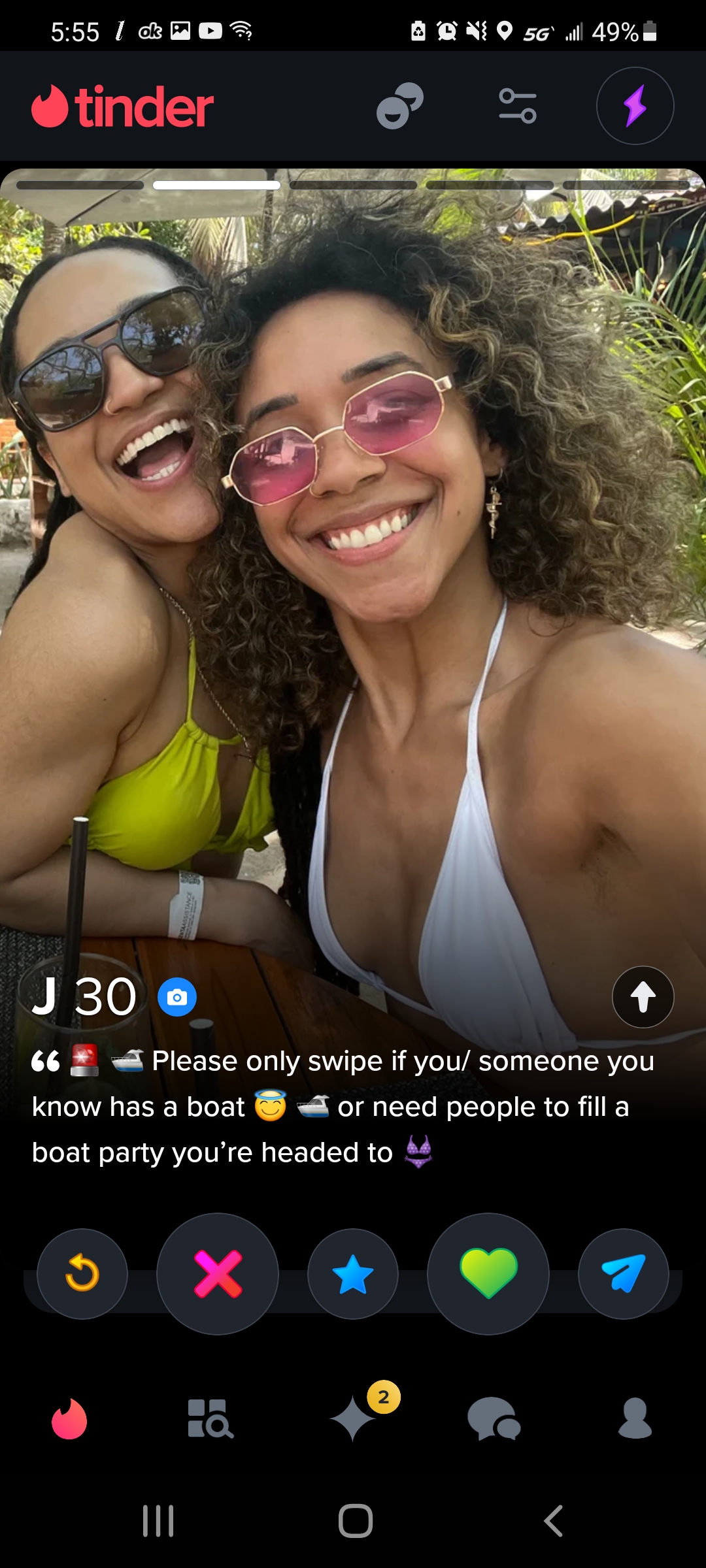Open the Messages tab

(x=494, y=1418)
